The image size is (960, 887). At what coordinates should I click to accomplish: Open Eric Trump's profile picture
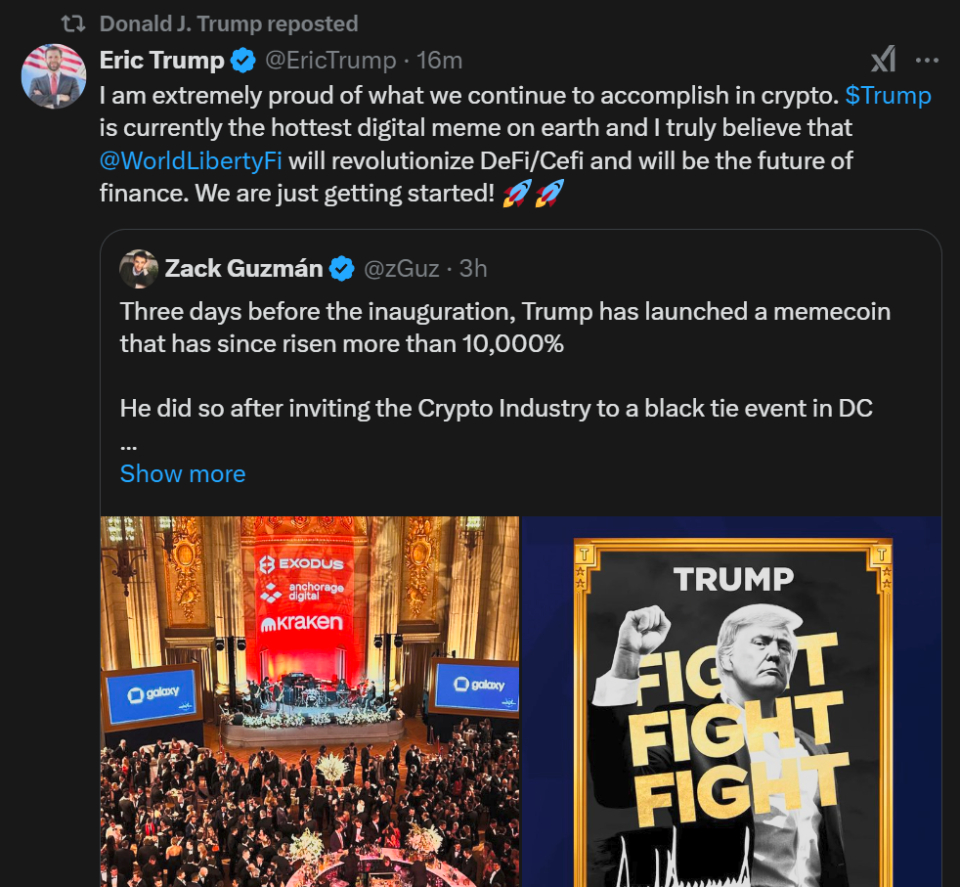click(53, 77)
